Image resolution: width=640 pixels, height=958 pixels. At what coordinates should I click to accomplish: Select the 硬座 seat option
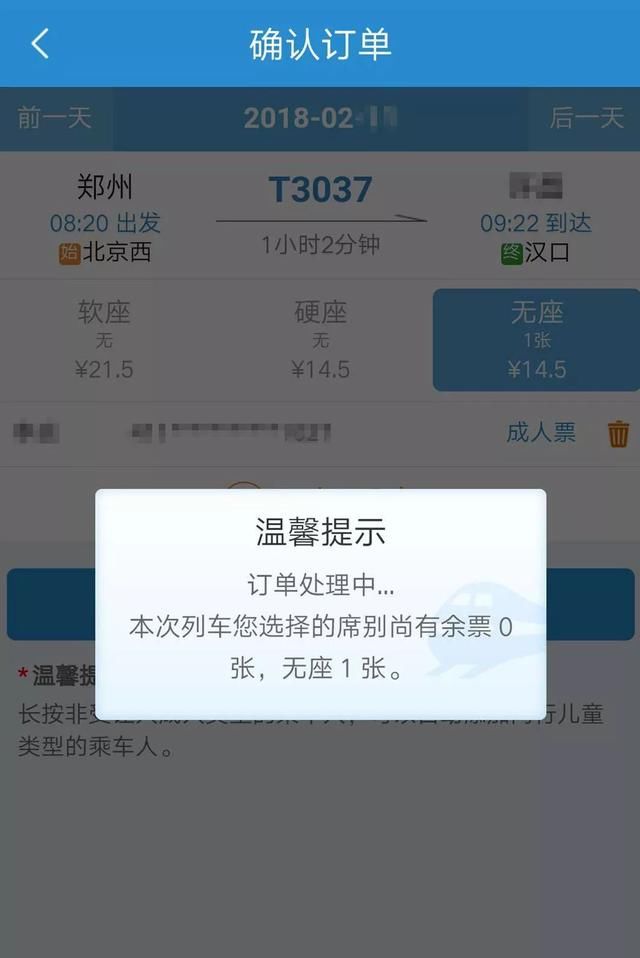click(320, 340)
